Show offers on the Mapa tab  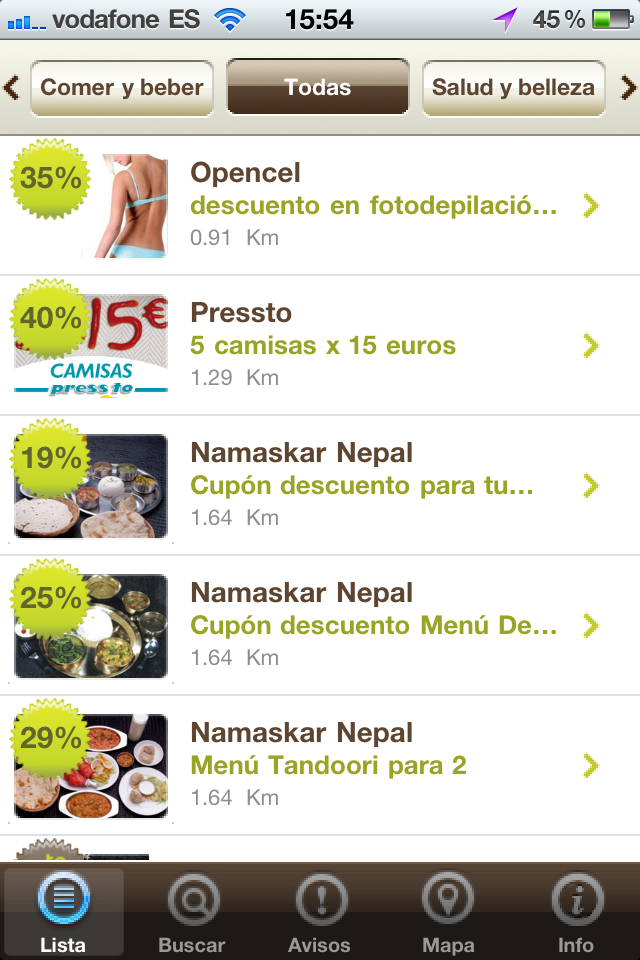[x=448, y=912]
